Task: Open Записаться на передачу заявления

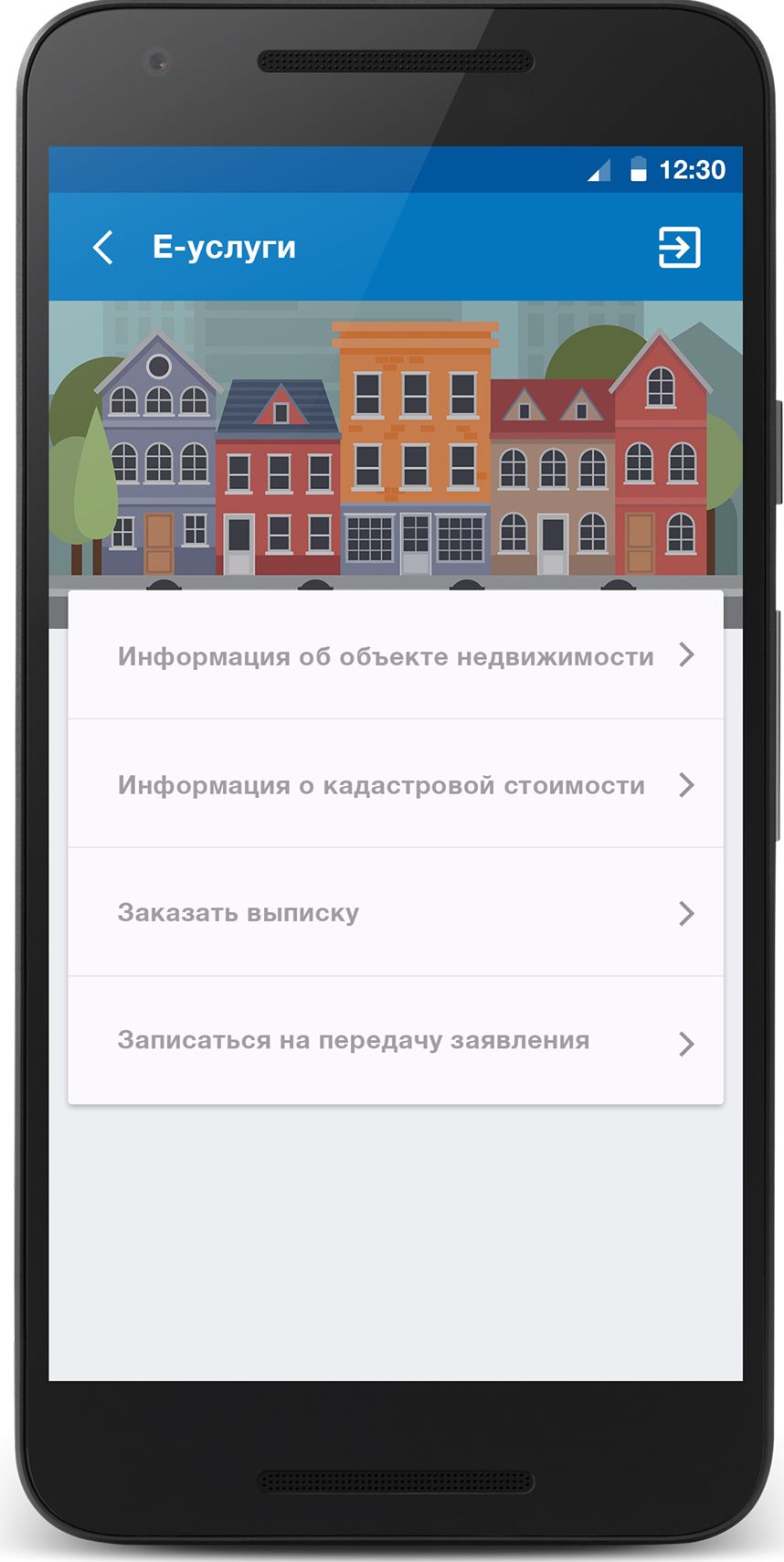Action: (x=395, y=1041)
